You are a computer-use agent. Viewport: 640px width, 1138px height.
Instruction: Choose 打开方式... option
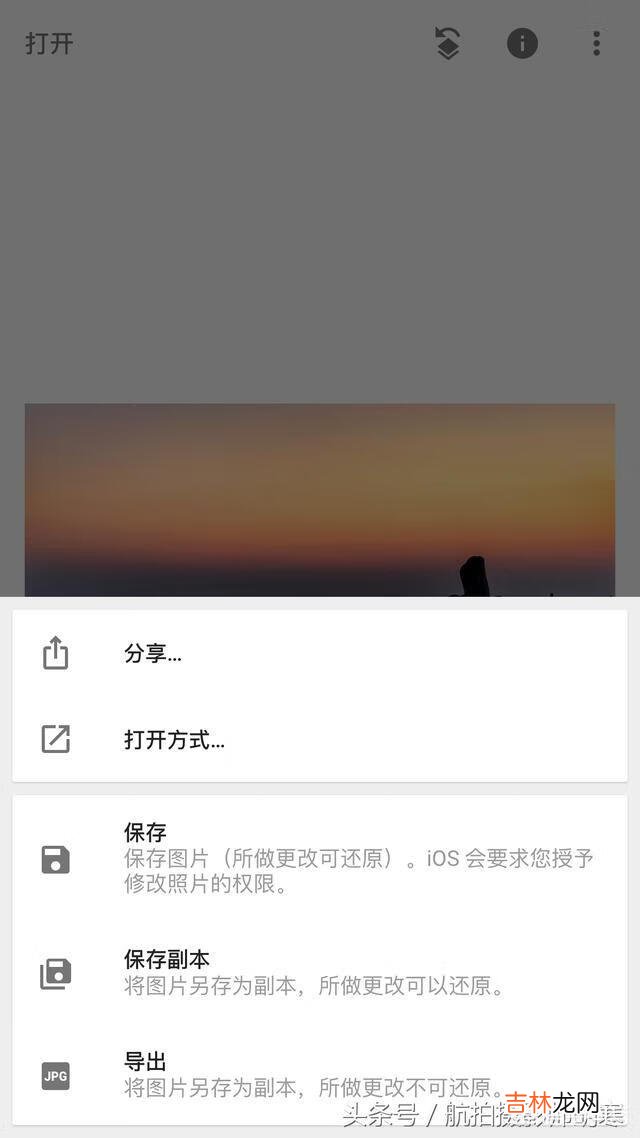[x=174, y=740]
